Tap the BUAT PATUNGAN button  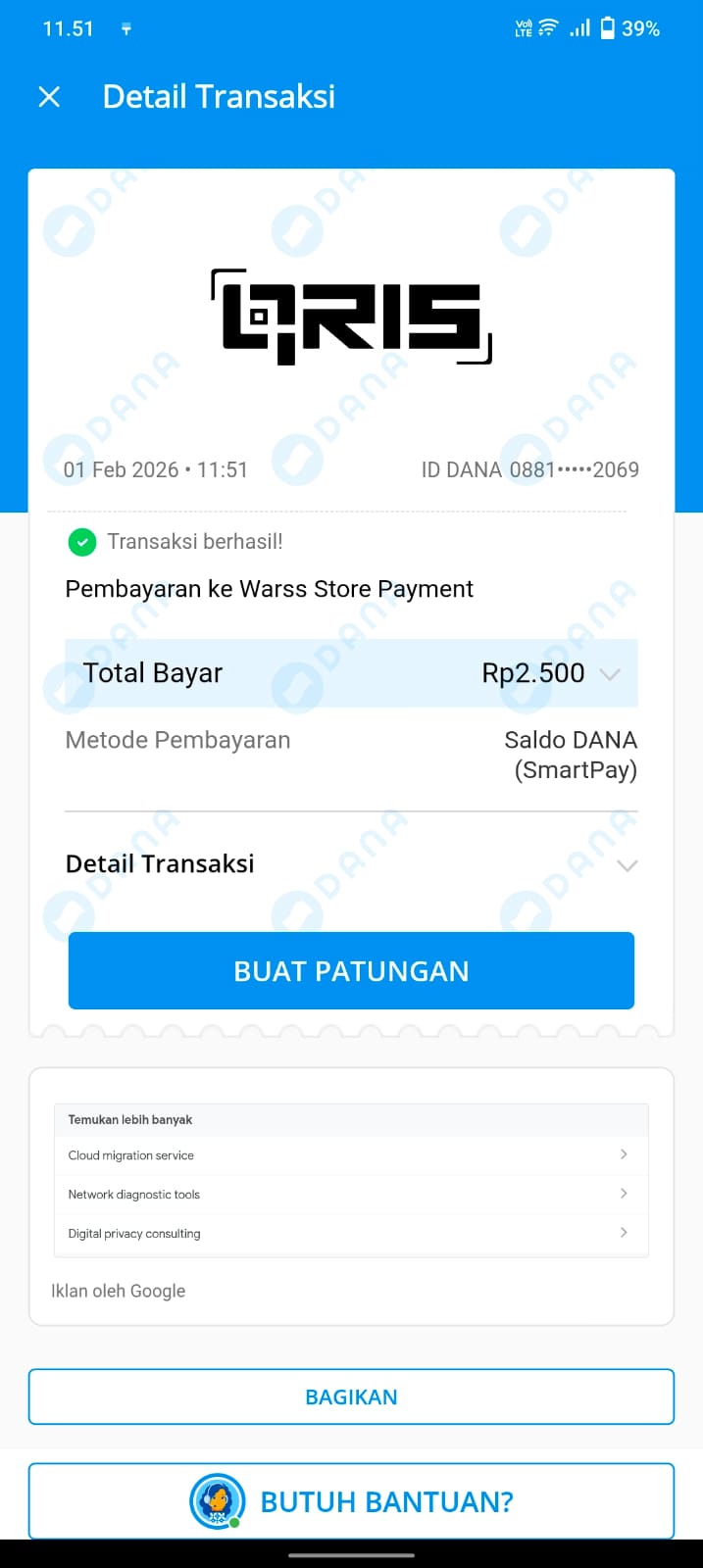[351, 970]
